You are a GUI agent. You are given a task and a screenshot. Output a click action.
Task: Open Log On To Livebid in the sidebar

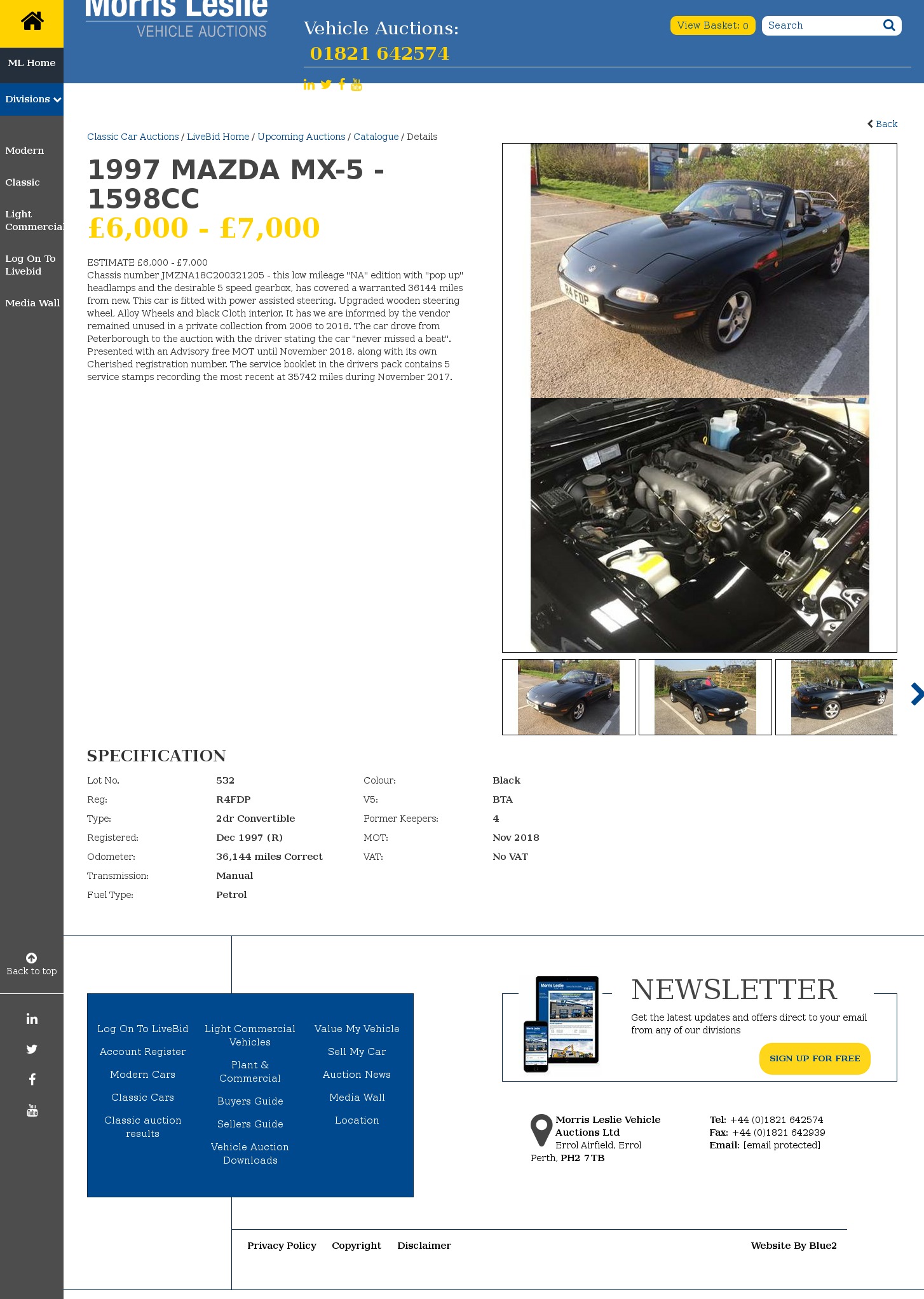(31, 265)
